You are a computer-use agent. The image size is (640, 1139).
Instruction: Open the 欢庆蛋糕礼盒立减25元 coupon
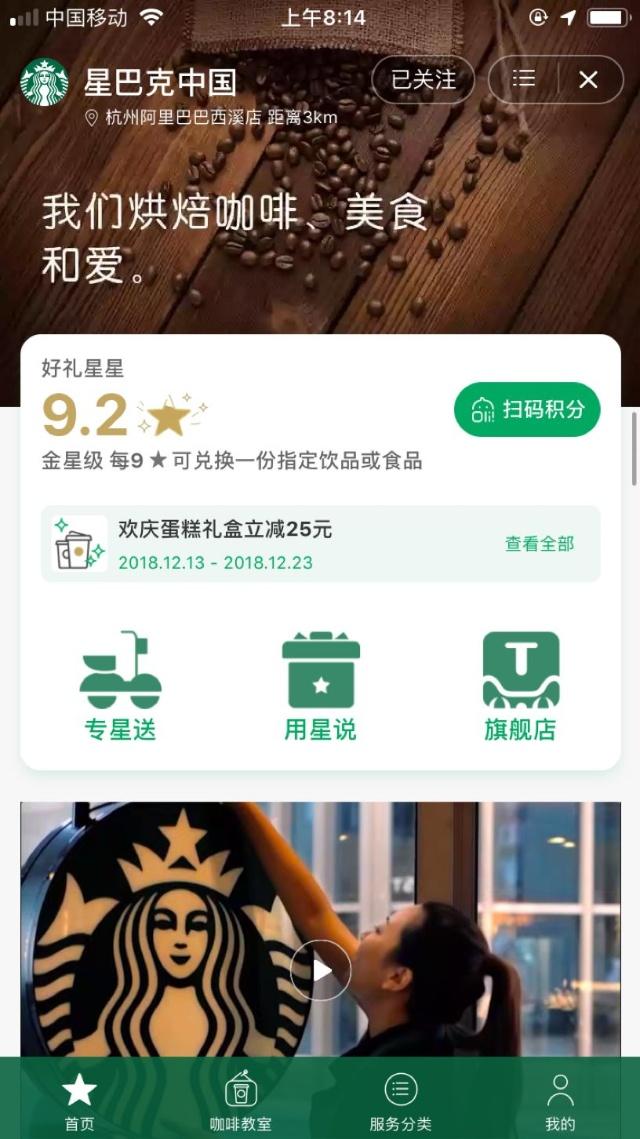pyautogui.click(x=225, y=544)
